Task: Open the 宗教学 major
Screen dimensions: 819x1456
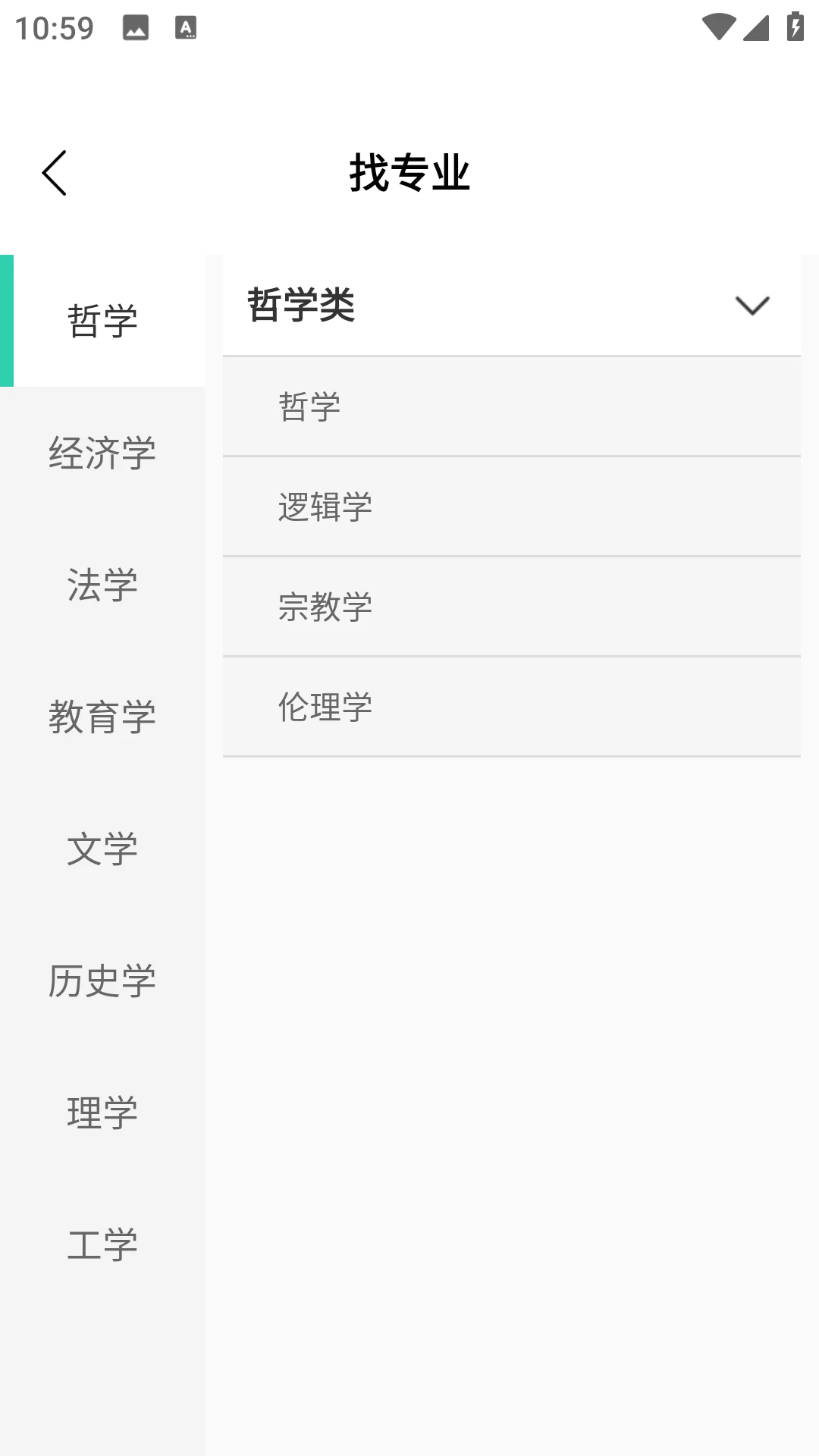Action: 512,607
